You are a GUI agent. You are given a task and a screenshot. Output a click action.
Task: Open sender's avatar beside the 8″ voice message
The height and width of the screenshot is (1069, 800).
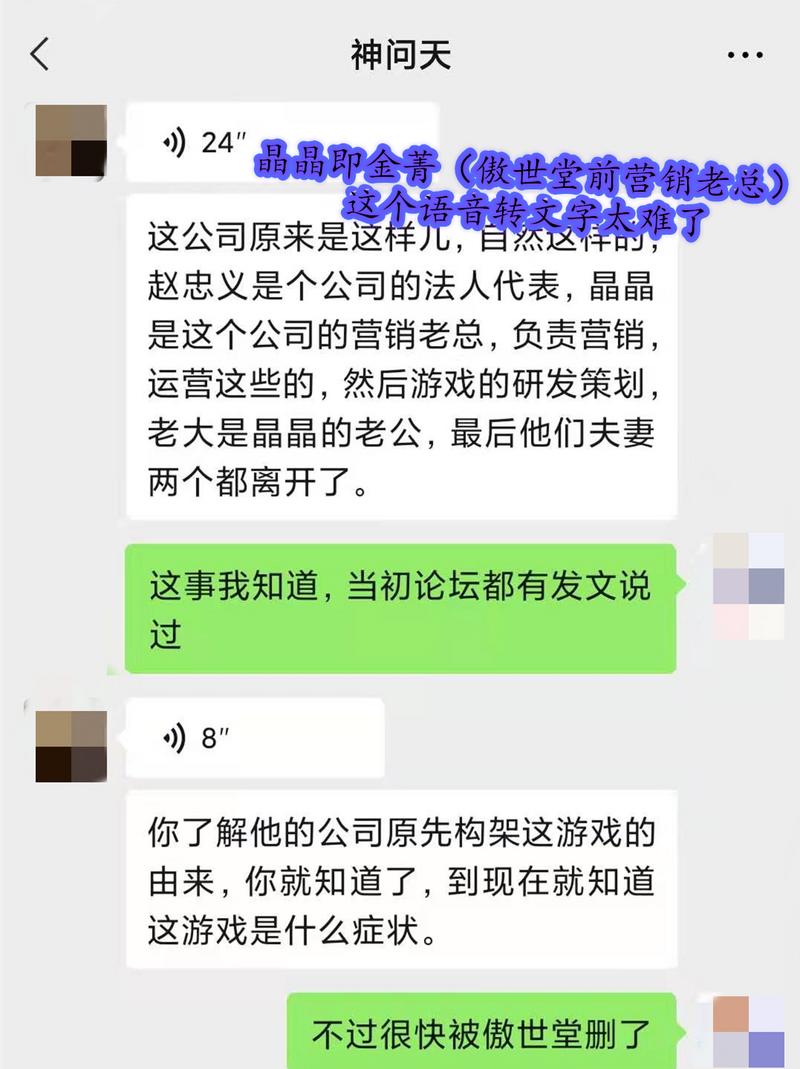pos(71,746)
